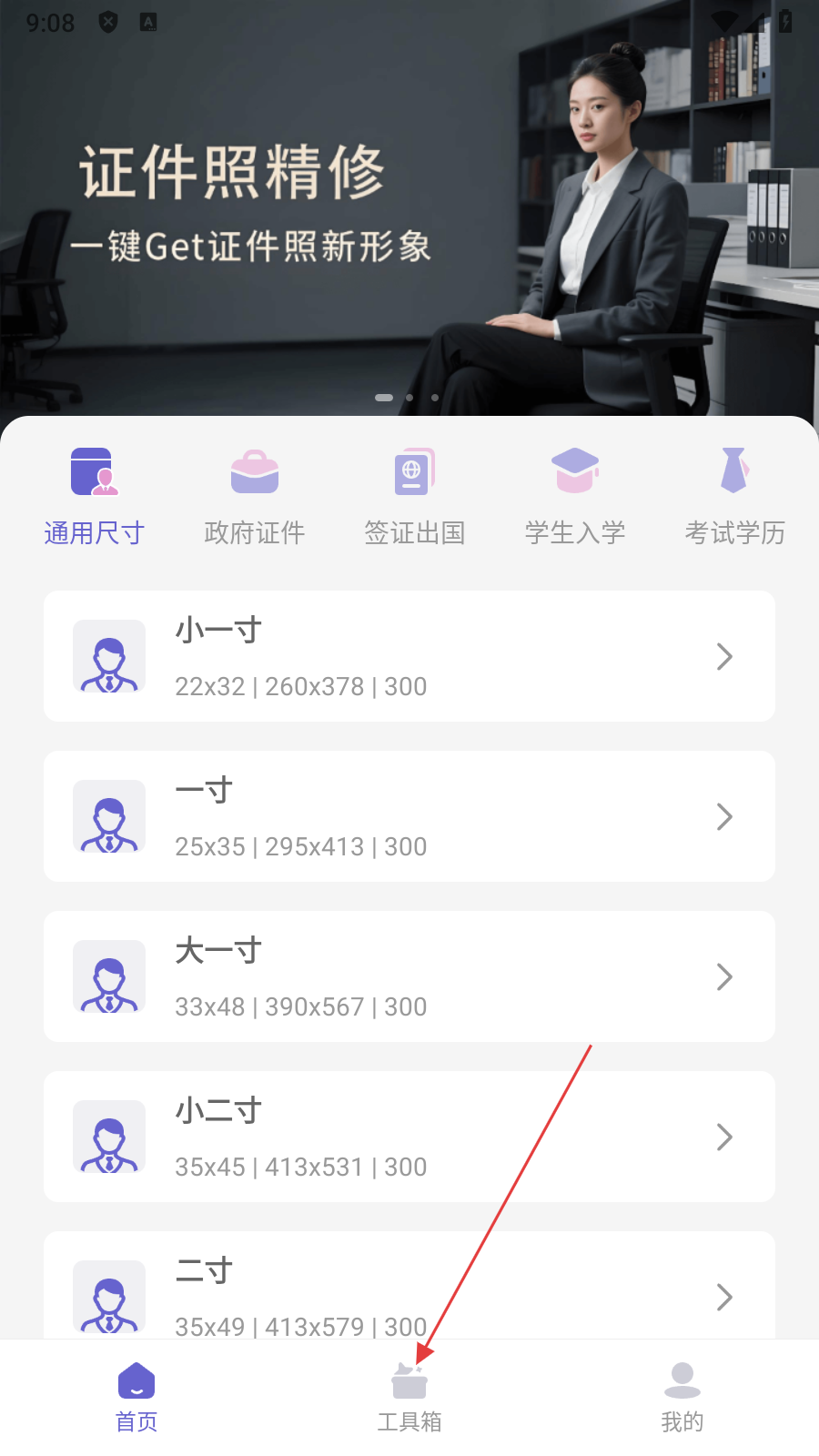Open the 小一寸 photo size
The height and width of the screenshot is (1456, 819).
click(409, 656)
